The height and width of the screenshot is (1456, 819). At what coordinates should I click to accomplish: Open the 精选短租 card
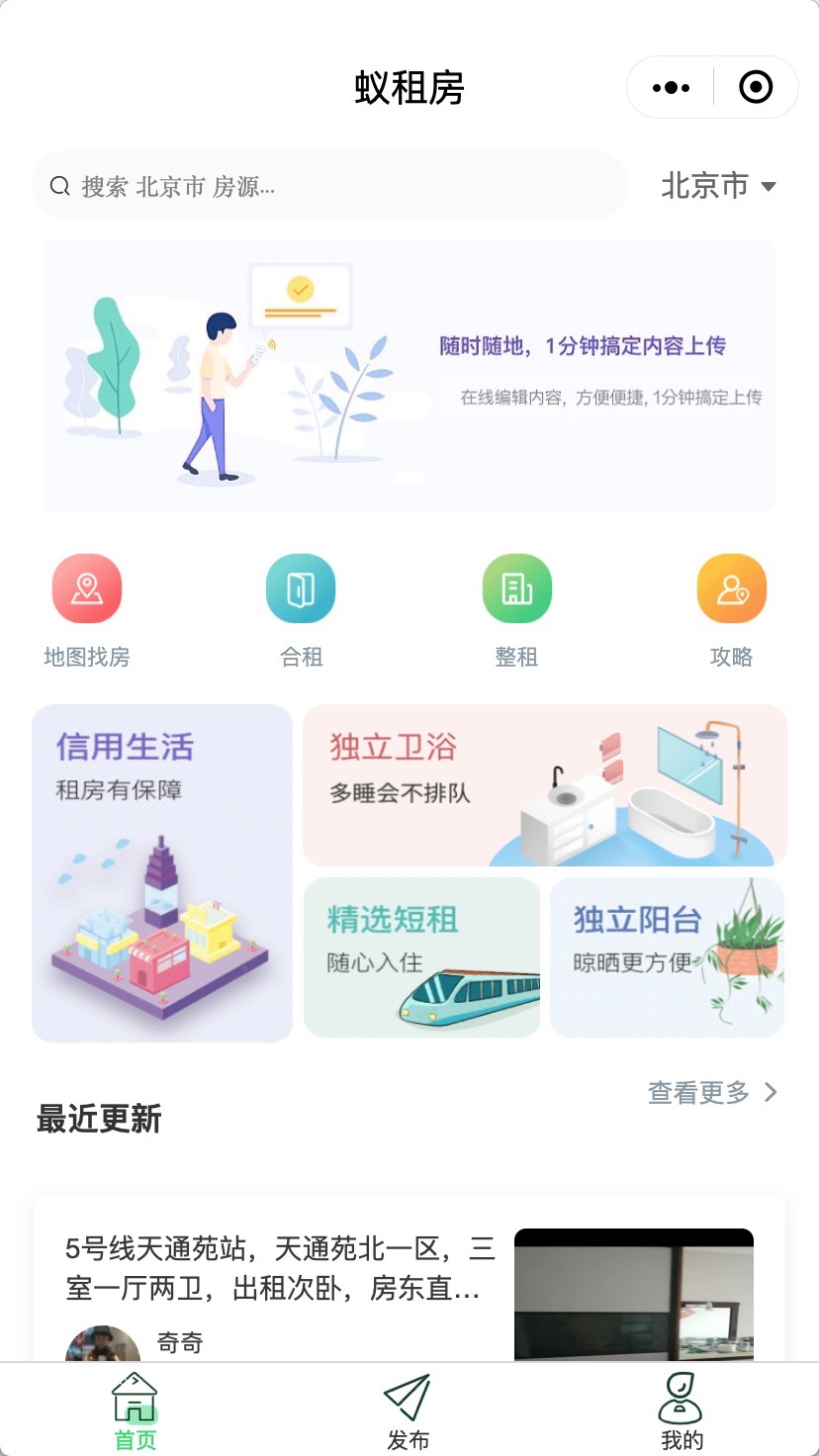tap(422, 957)
